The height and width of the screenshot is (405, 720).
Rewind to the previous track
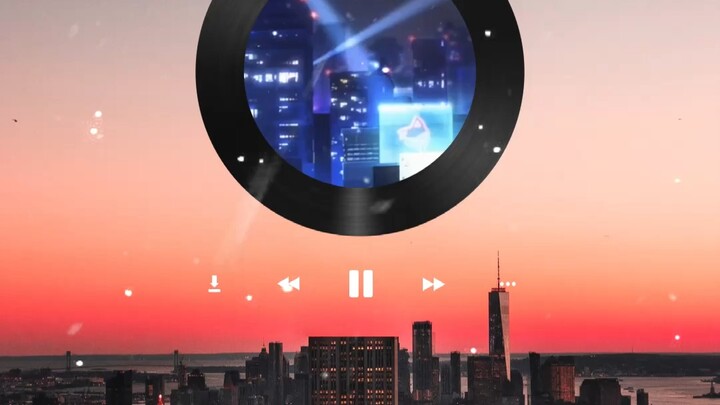point(289,284)
